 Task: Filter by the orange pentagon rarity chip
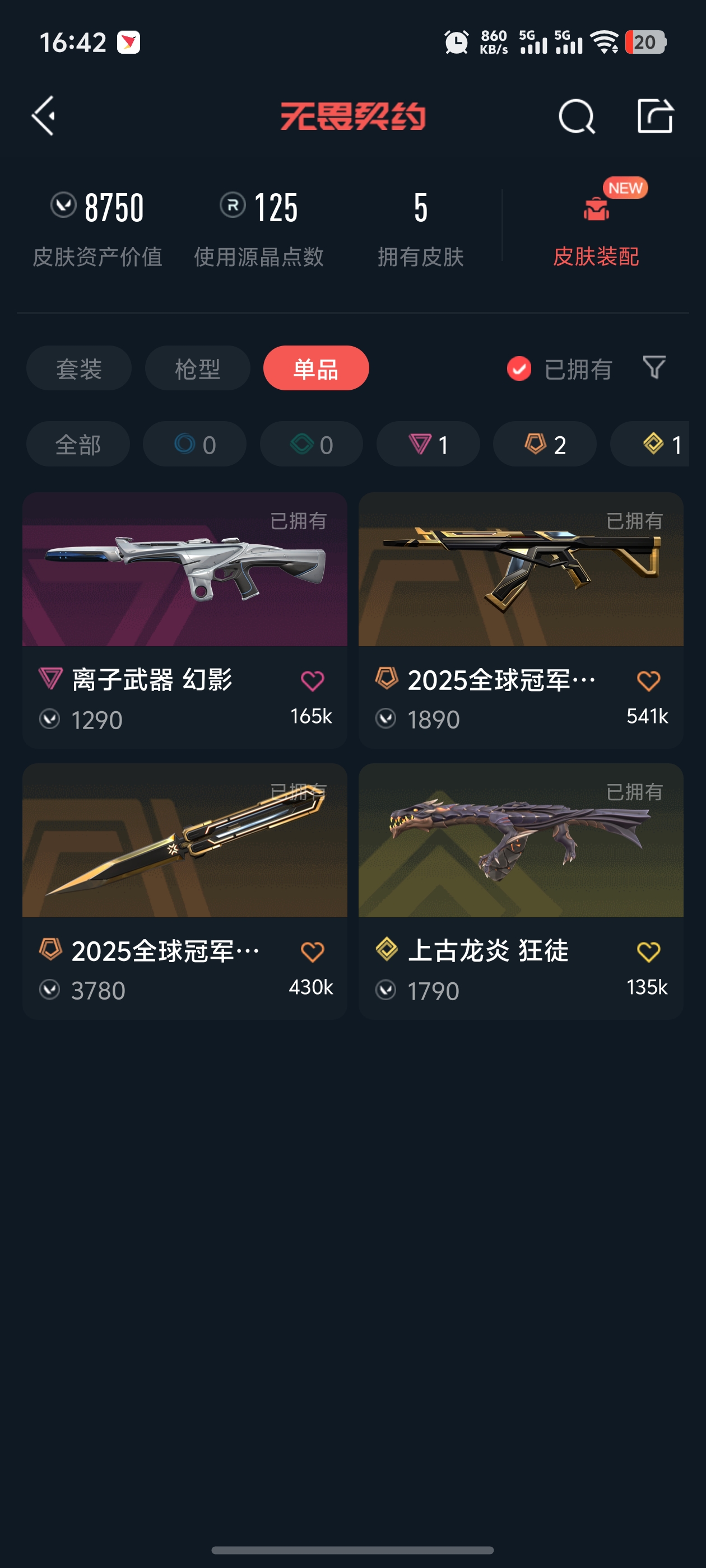544,444
